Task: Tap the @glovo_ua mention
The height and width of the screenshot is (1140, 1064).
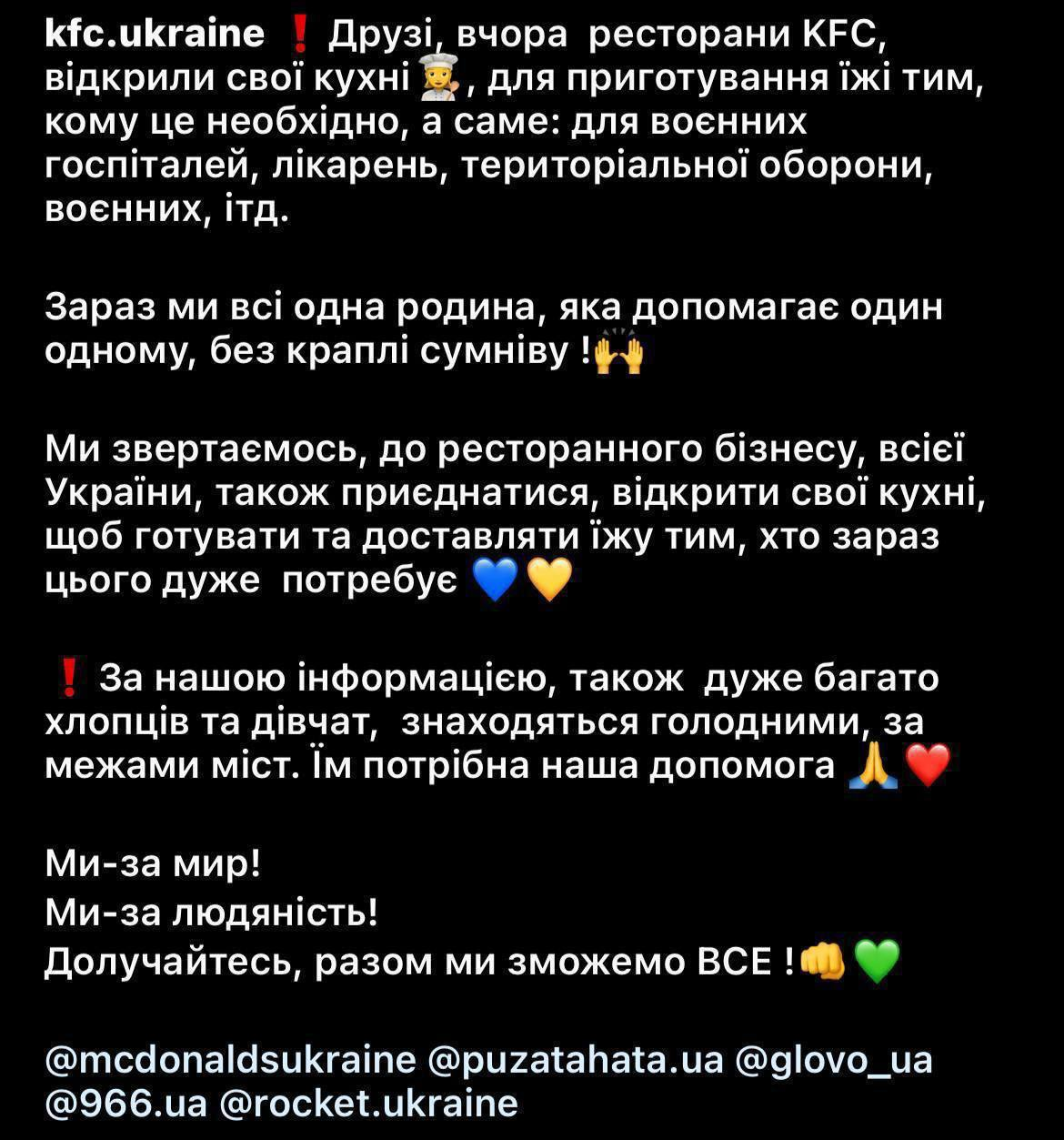Action: tap(833, 1060)
